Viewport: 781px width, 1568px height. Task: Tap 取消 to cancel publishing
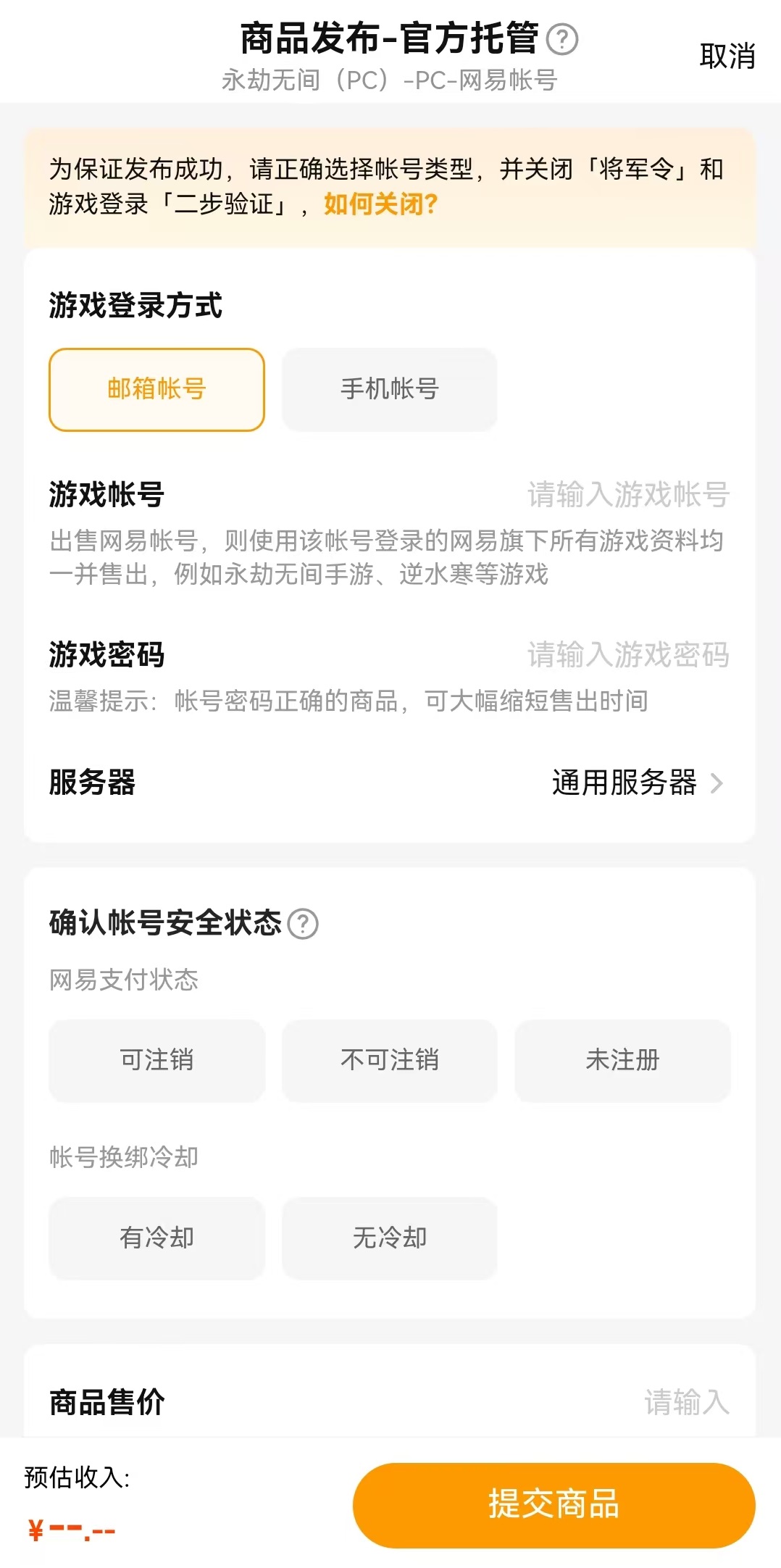727,57
